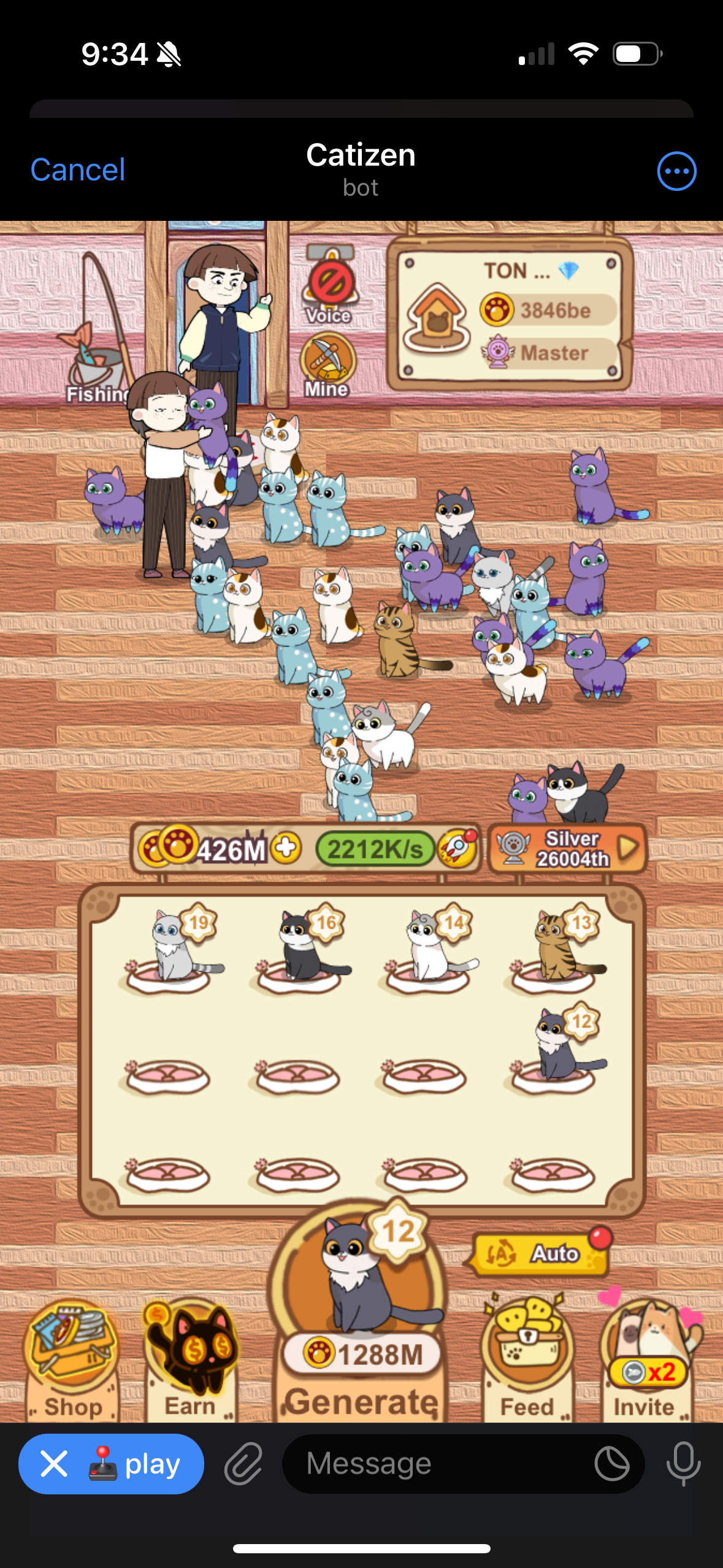Cancel out of the Catizen bot
Screen dimensions: 723x1568
(77, 170)
